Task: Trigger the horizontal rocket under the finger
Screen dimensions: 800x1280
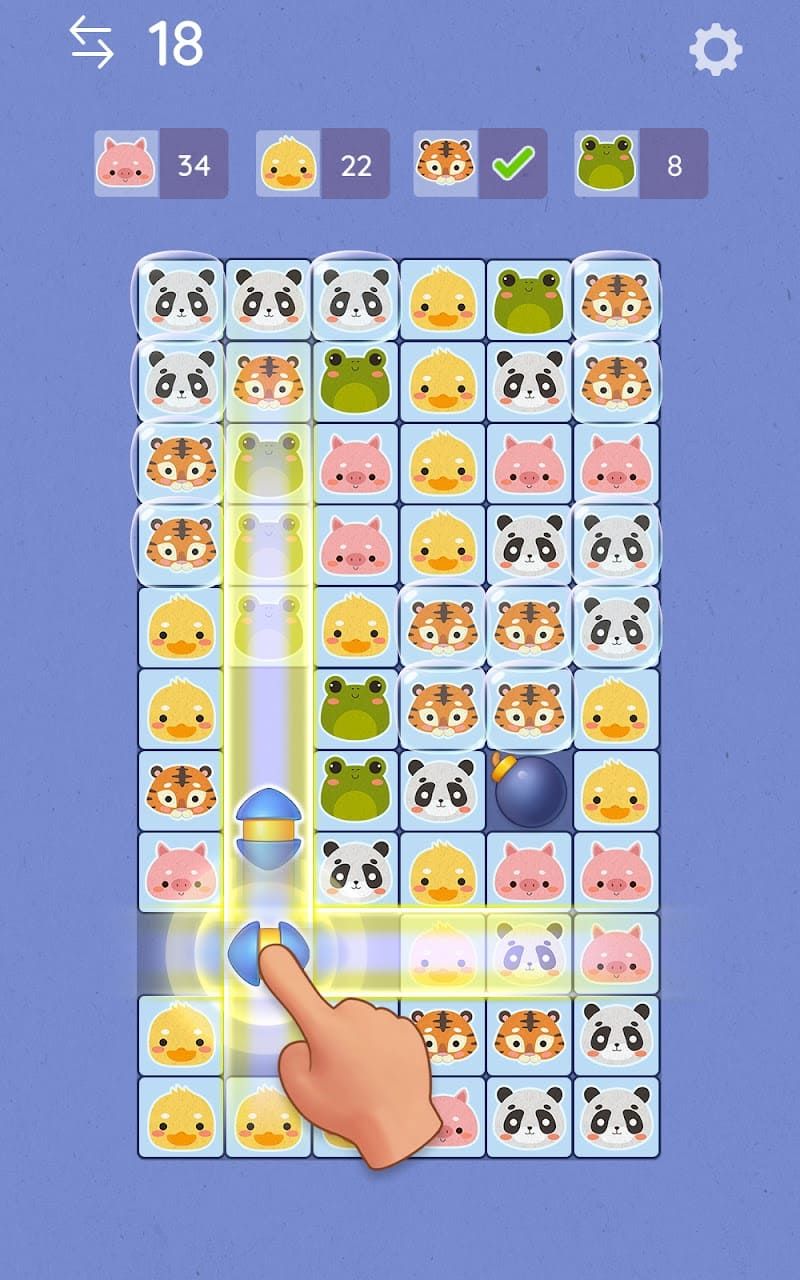Action: click(x=266, y=951)
